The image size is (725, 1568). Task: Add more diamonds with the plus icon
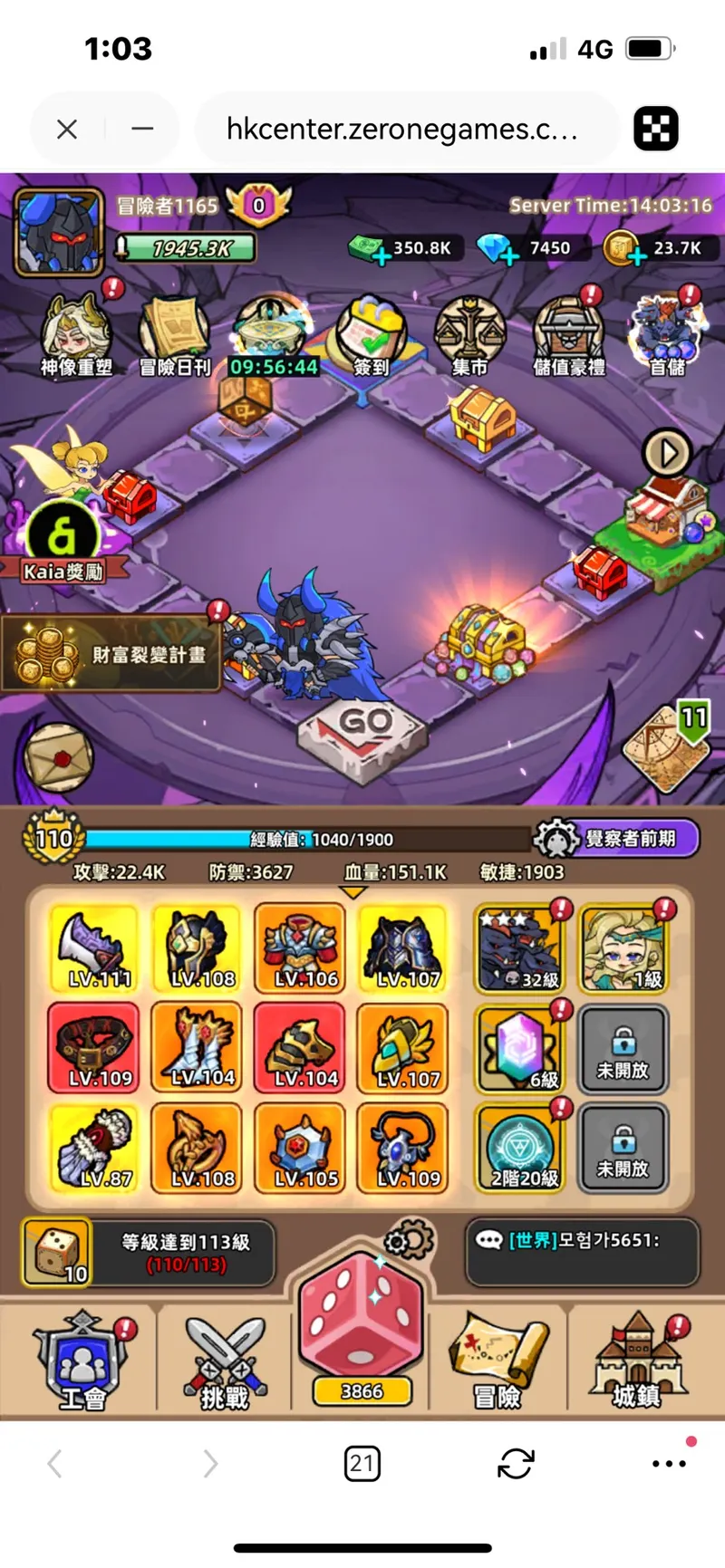click(x=509, y=256)
